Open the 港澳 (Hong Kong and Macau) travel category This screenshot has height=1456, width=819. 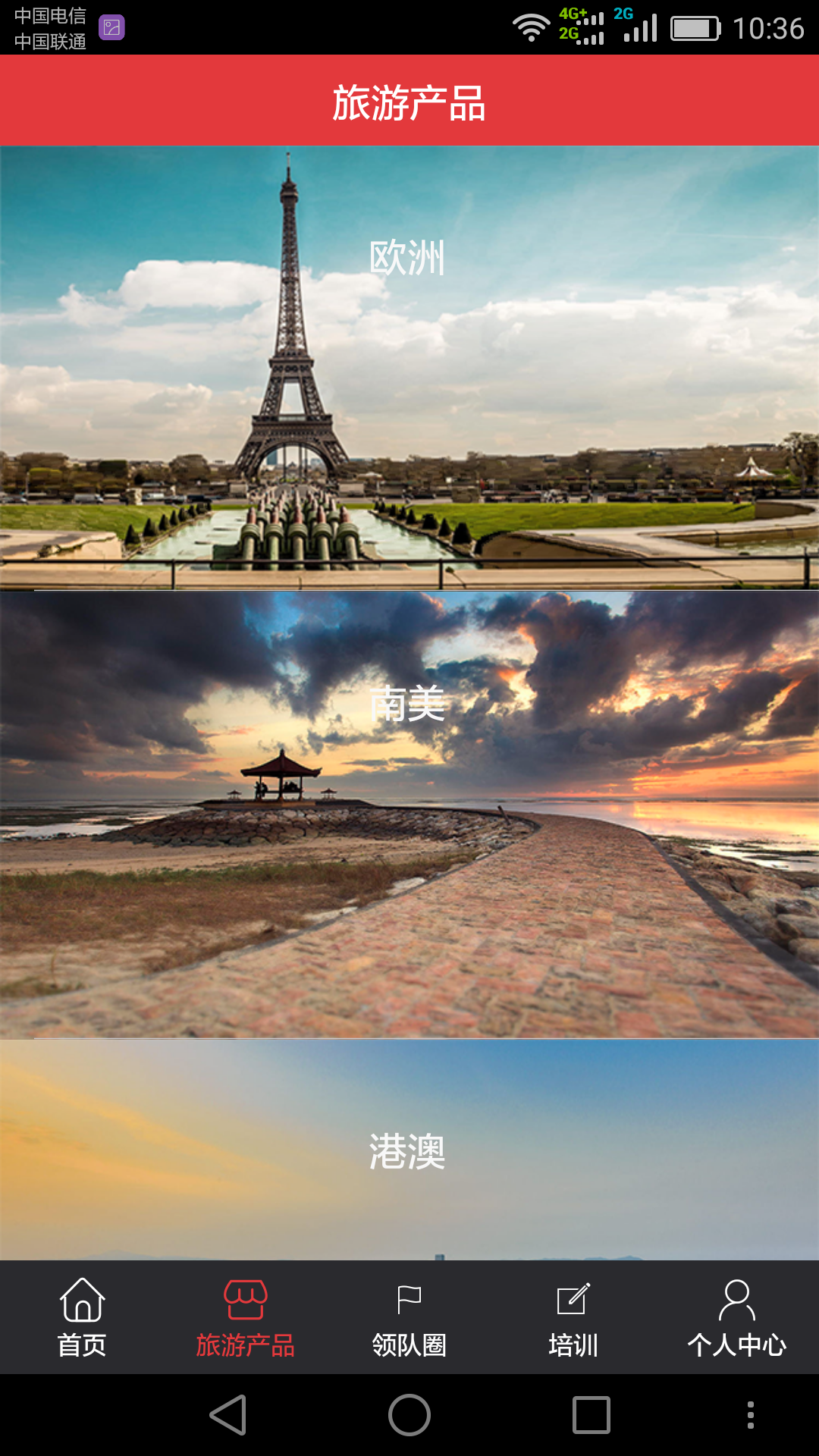click(x=409, y=1150)
